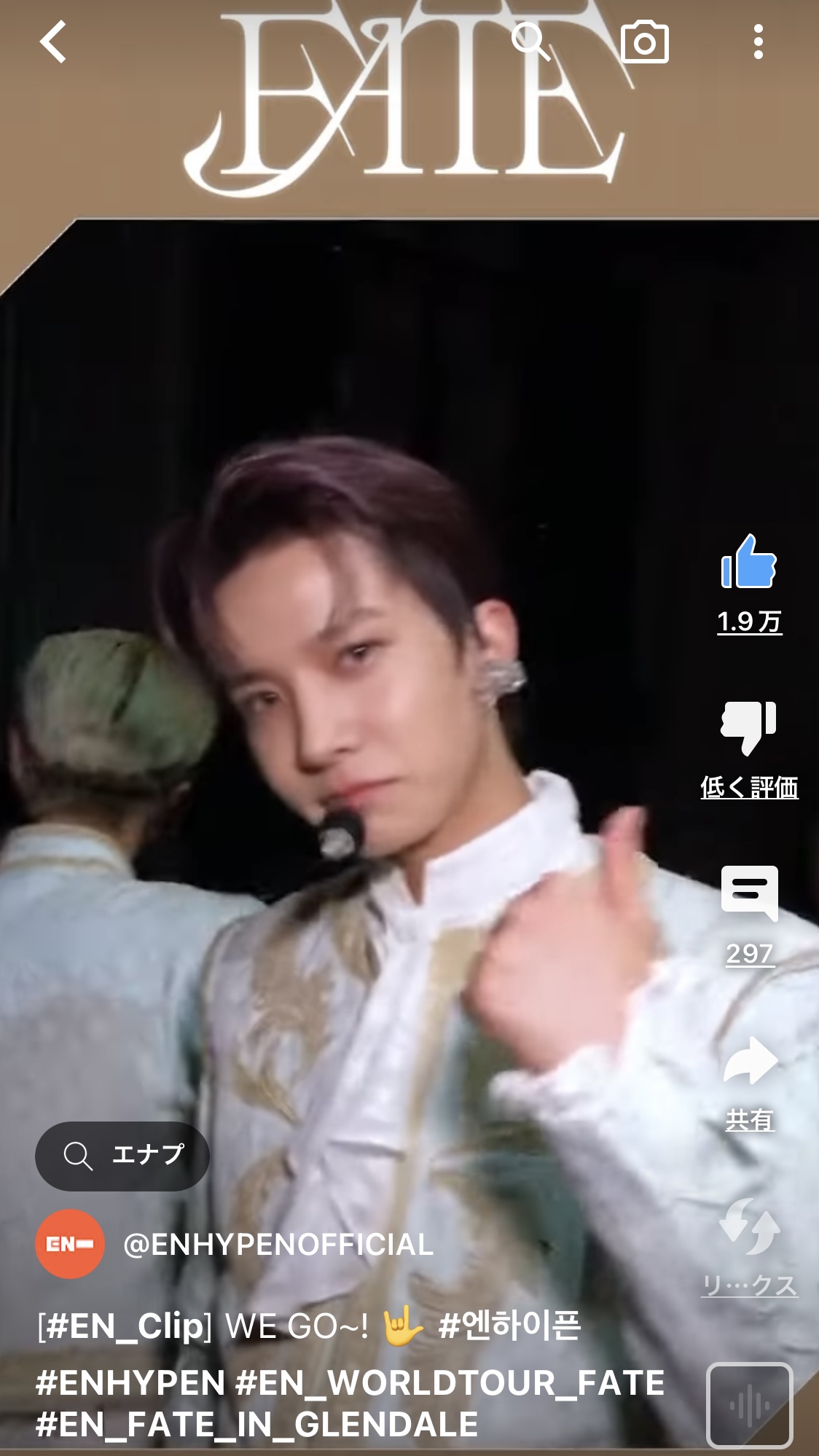Open the 297 comments
The width and height of the screenshot is (819, 1456).
coord(749,893)
